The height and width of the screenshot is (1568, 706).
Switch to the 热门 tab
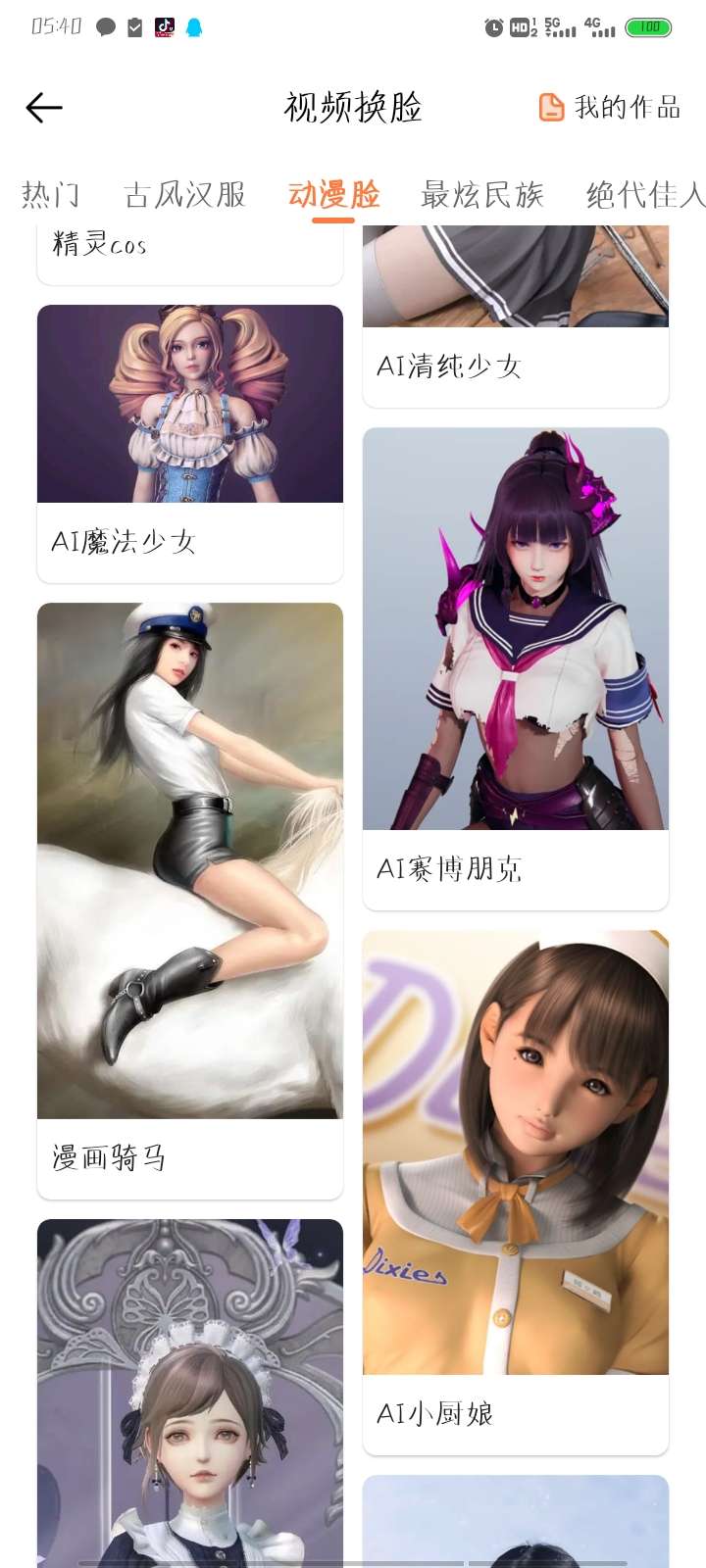51,195
